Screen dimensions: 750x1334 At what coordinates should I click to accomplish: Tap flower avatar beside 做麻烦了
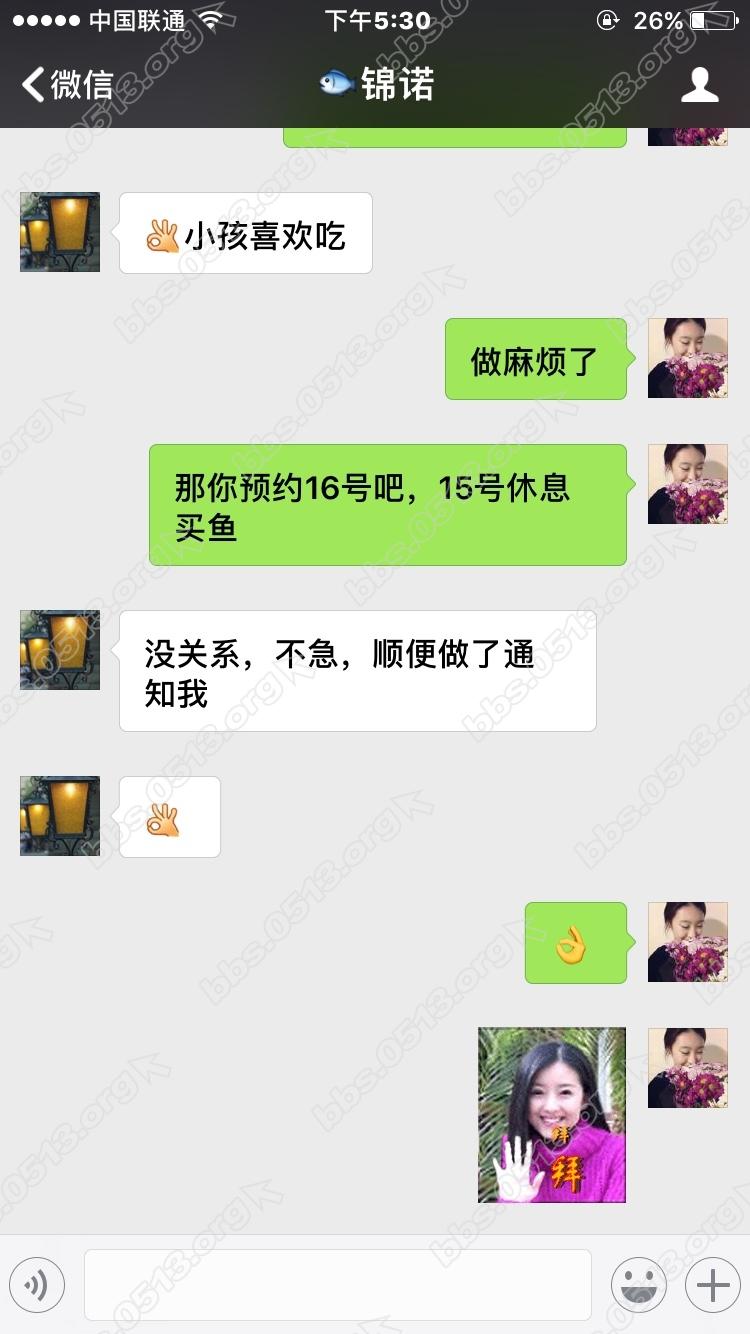tap(687, 358)
